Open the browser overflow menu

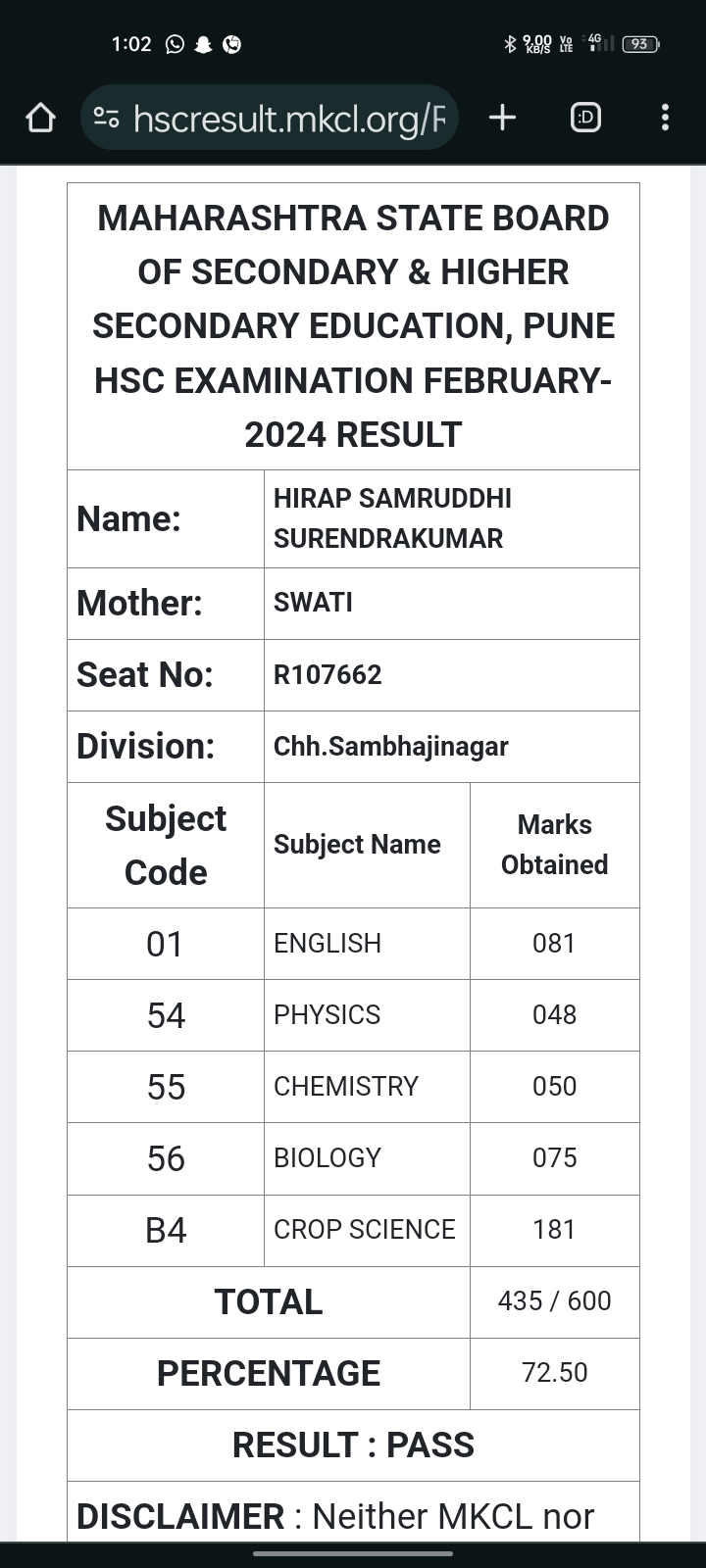click(x=666, y=119)
